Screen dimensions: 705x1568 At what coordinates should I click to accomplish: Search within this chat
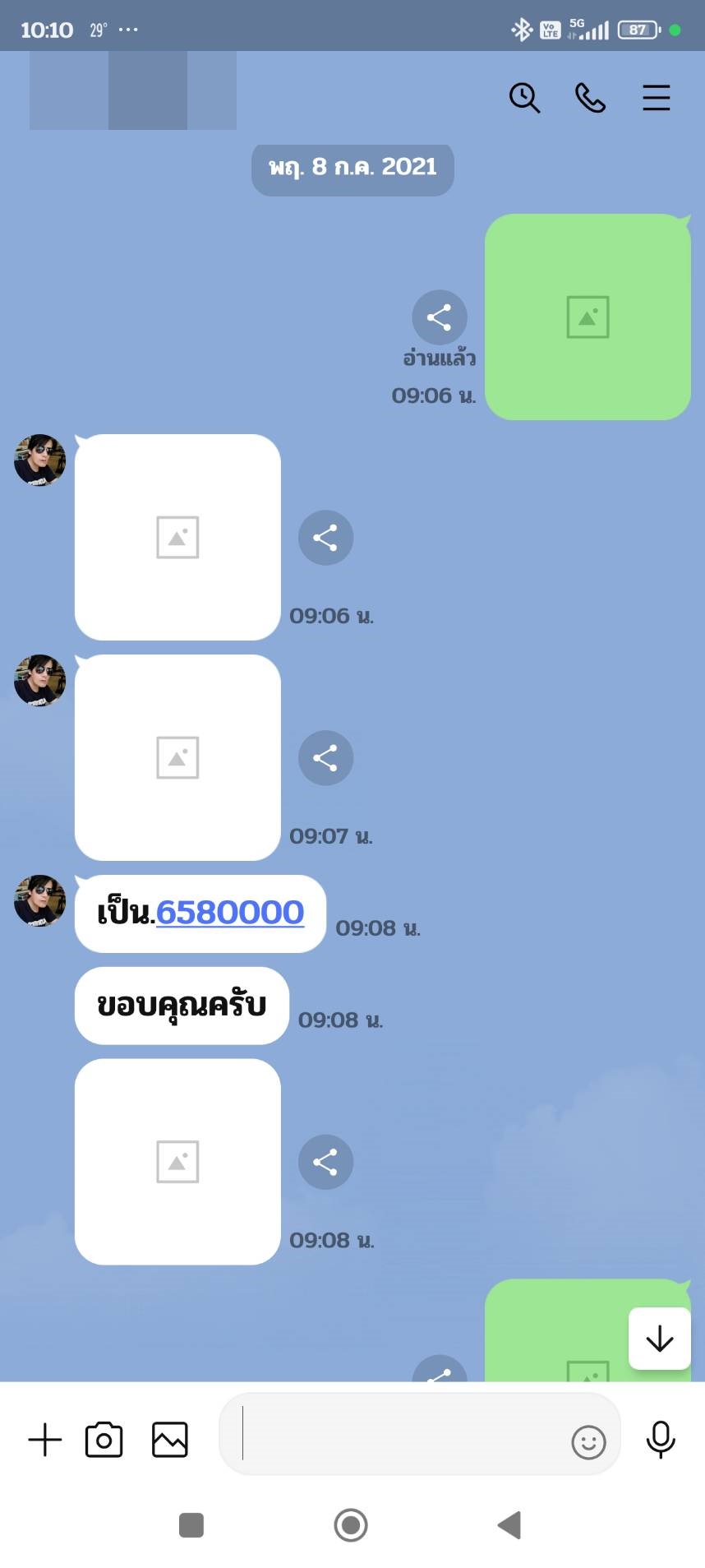tap(524, 98)
